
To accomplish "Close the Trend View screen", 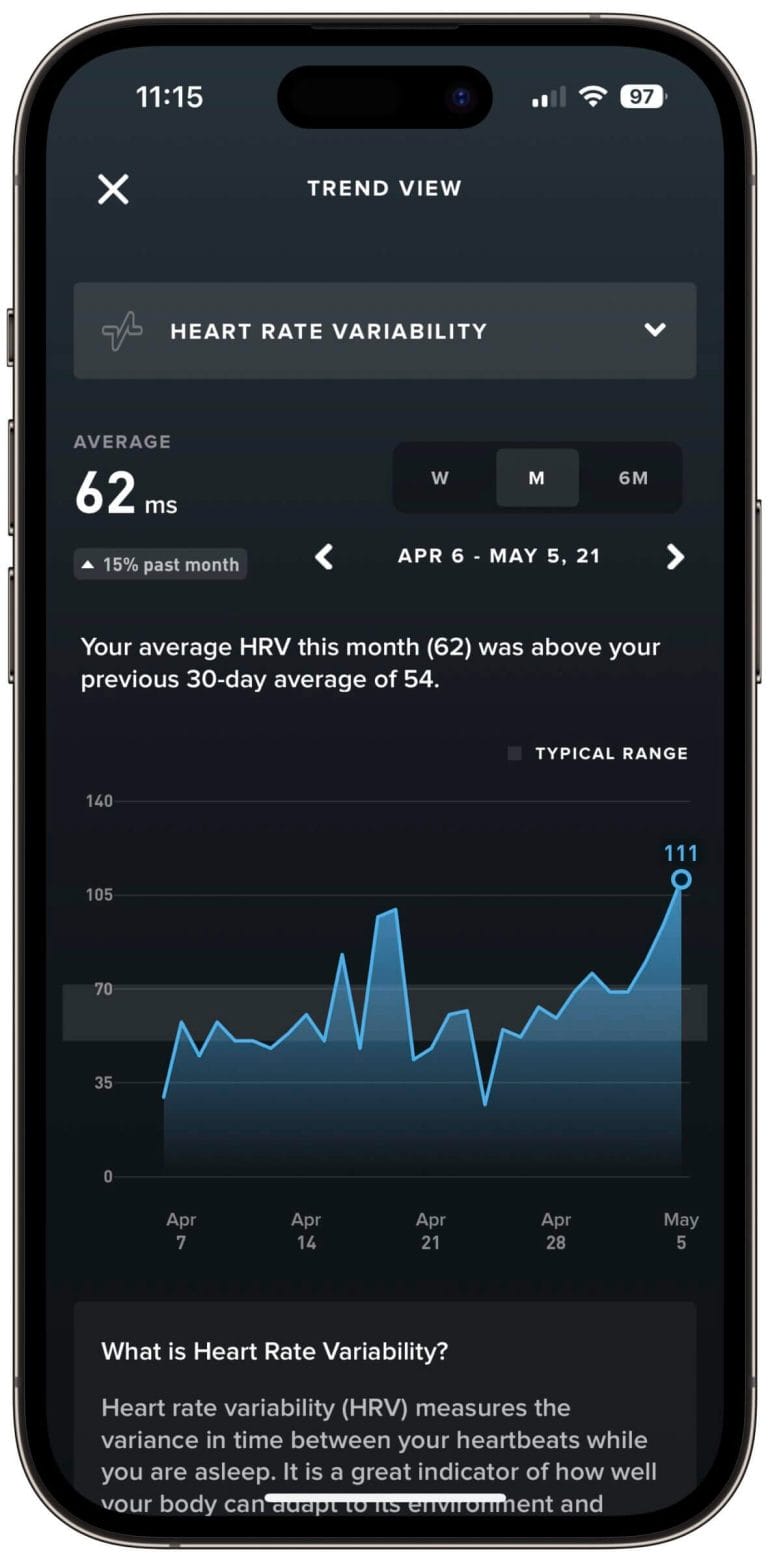I will (113, 189).
